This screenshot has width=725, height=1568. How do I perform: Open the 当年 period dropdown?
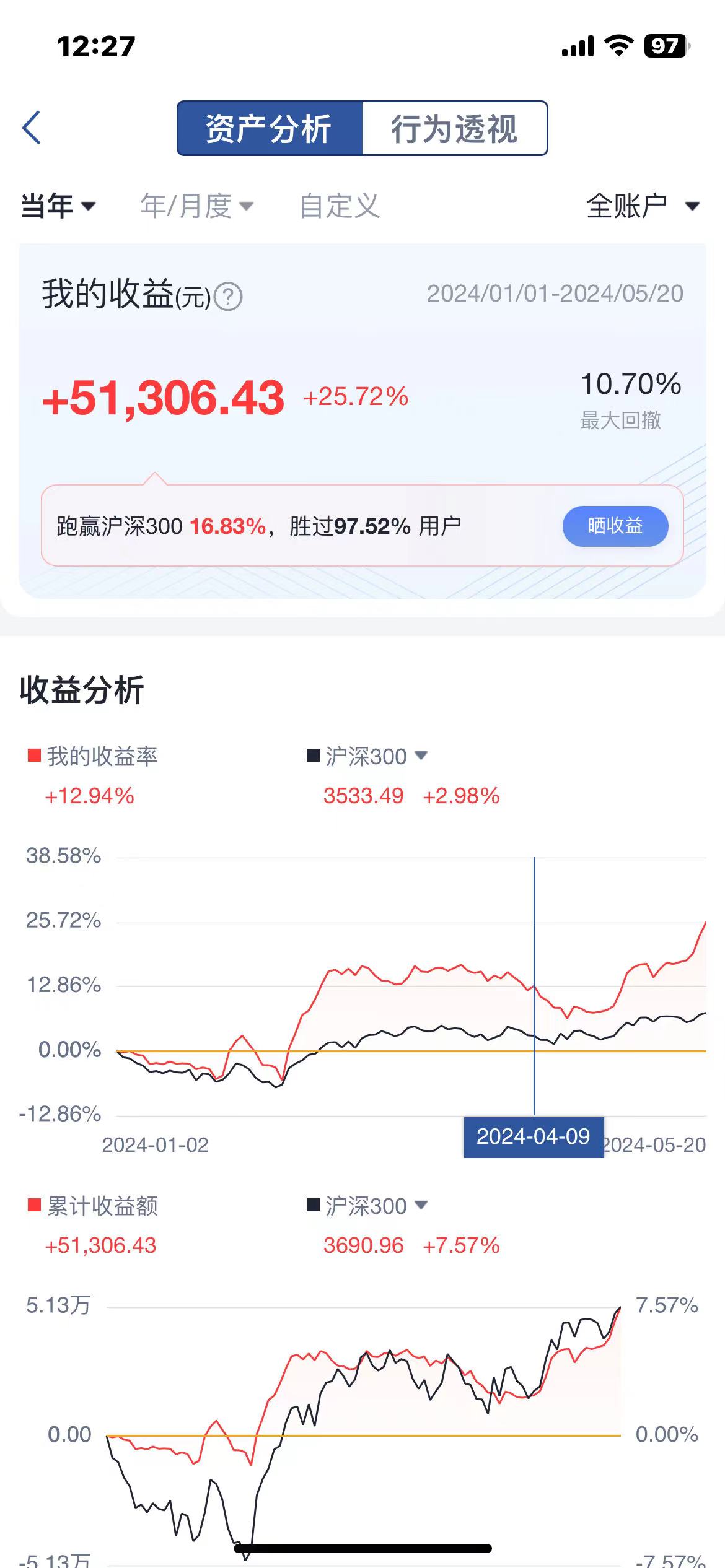point(58,206)
